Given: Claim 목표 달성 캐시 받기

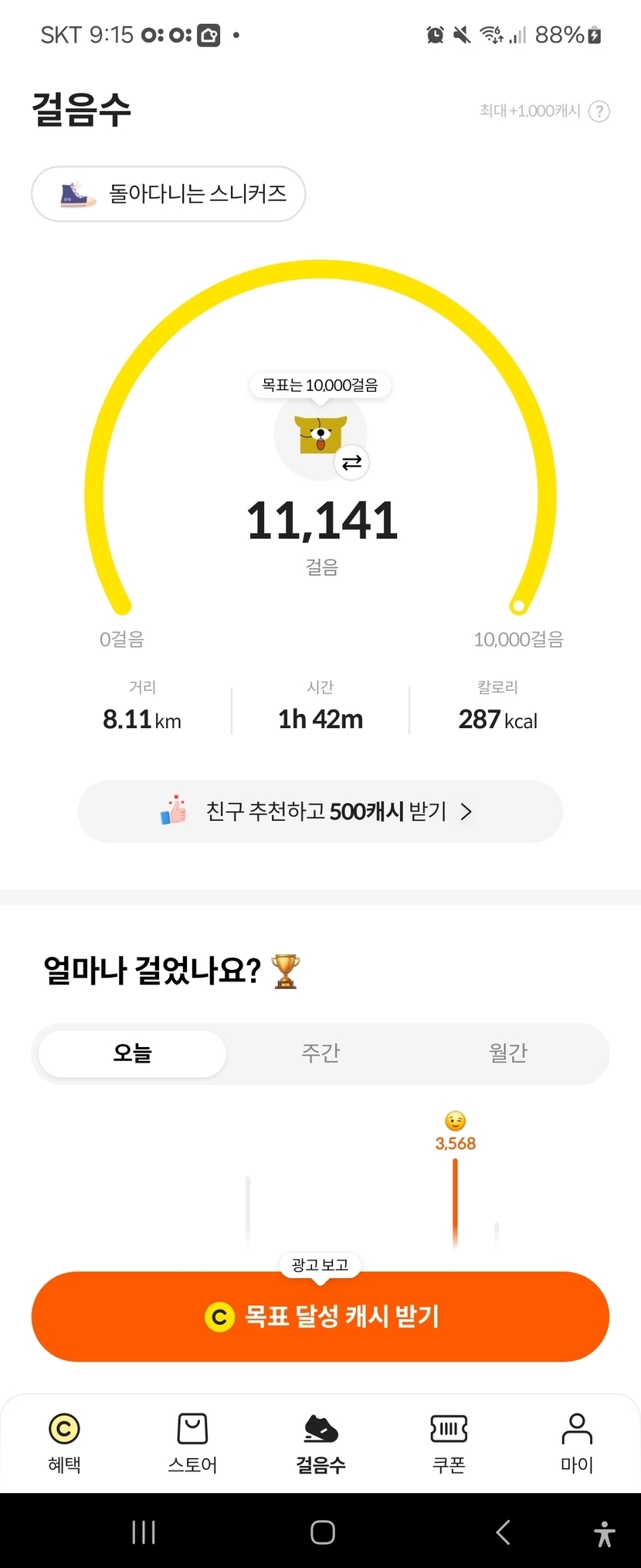Looking at the screenshot, I should click(x=320, y=1316).
